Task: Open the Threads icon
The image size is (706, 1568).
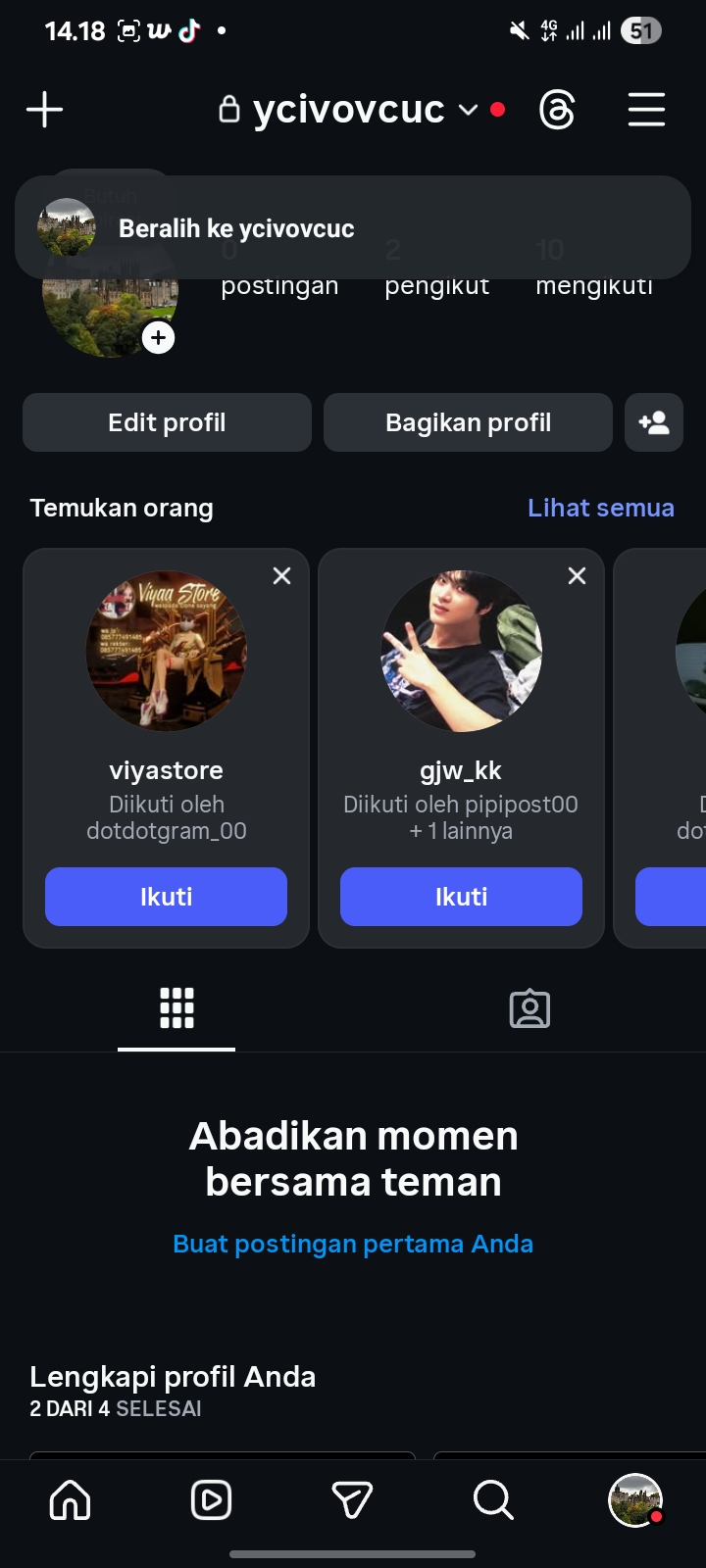Action: [557, 110]
